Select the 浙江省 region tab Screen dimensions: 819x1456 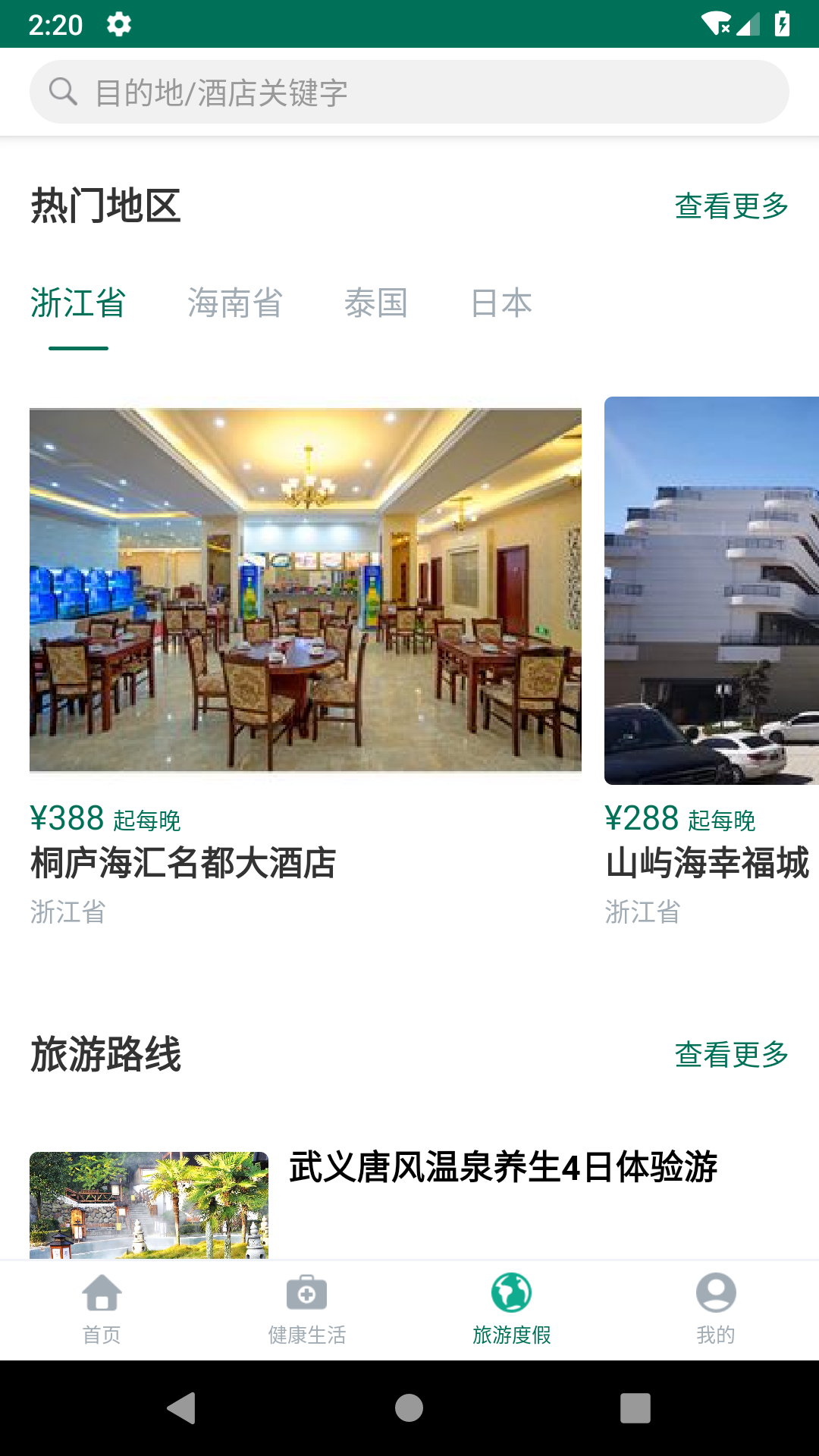[78, 303]
